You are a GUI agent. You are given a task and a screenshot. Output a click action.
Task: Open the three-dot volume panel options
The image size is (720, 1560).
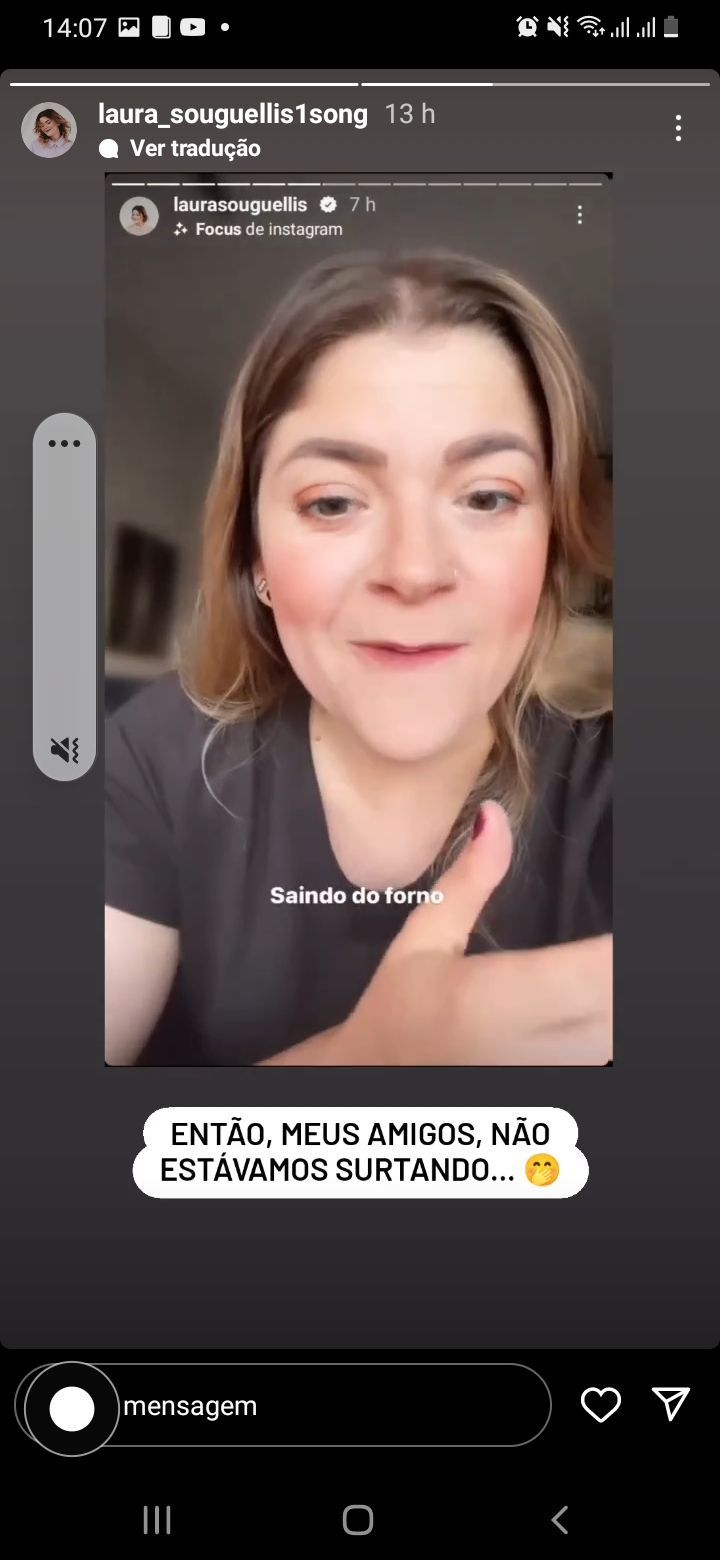(x=65, y=444)
